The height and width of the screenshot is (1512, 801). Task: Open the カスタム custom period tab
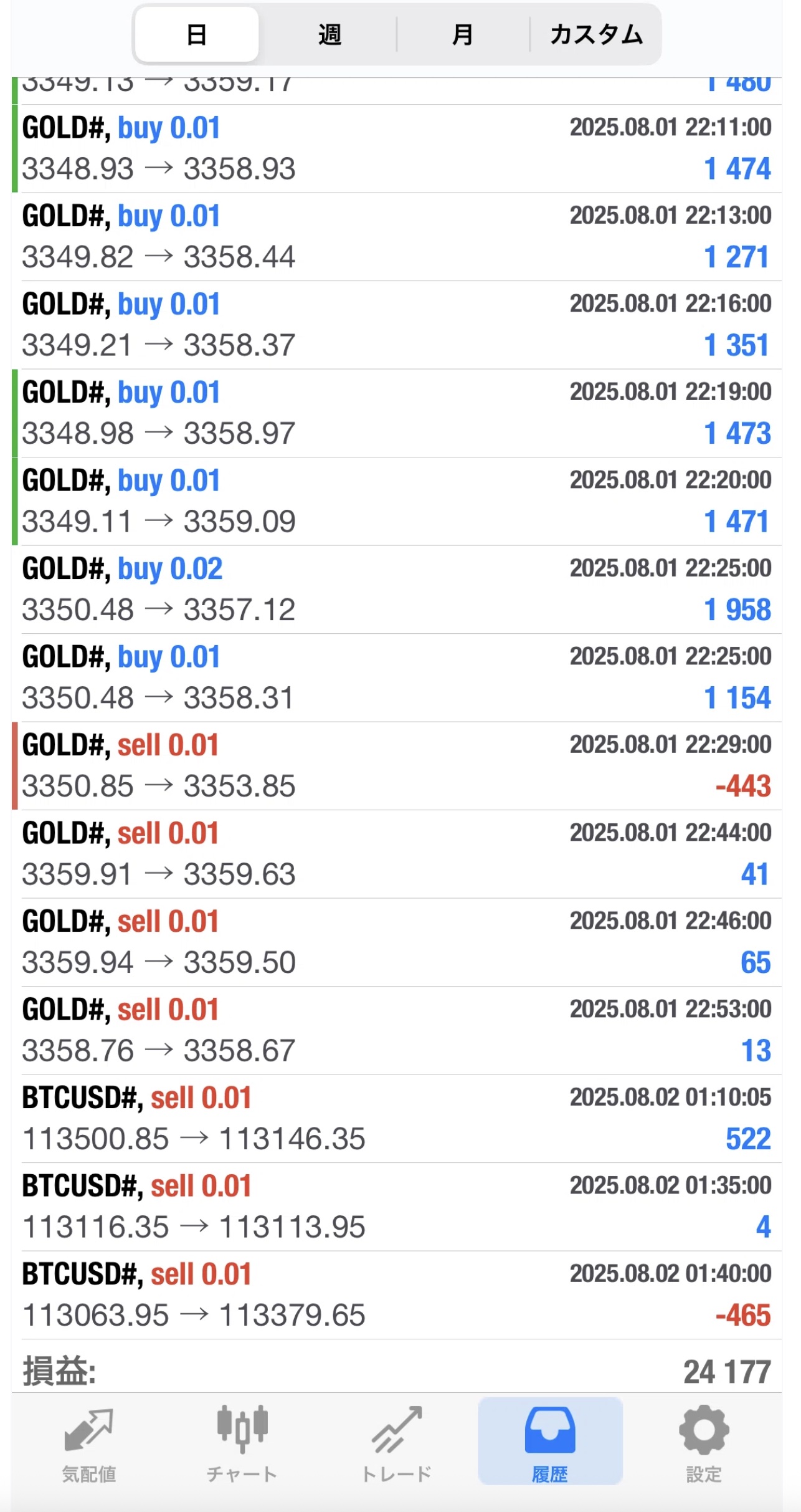click(x=595, y=34)
